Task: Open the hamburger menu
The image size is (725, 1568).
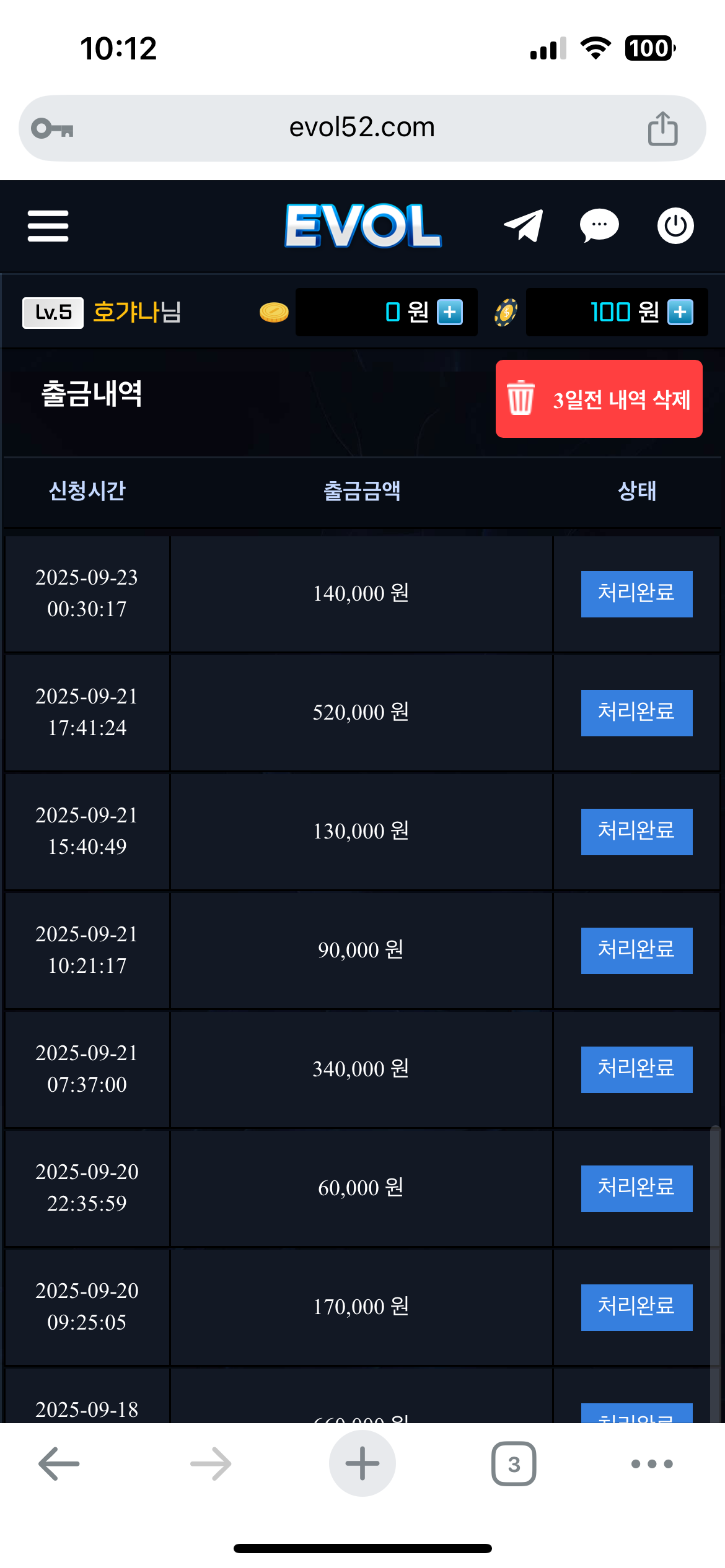Action: [x=48, y=226]
